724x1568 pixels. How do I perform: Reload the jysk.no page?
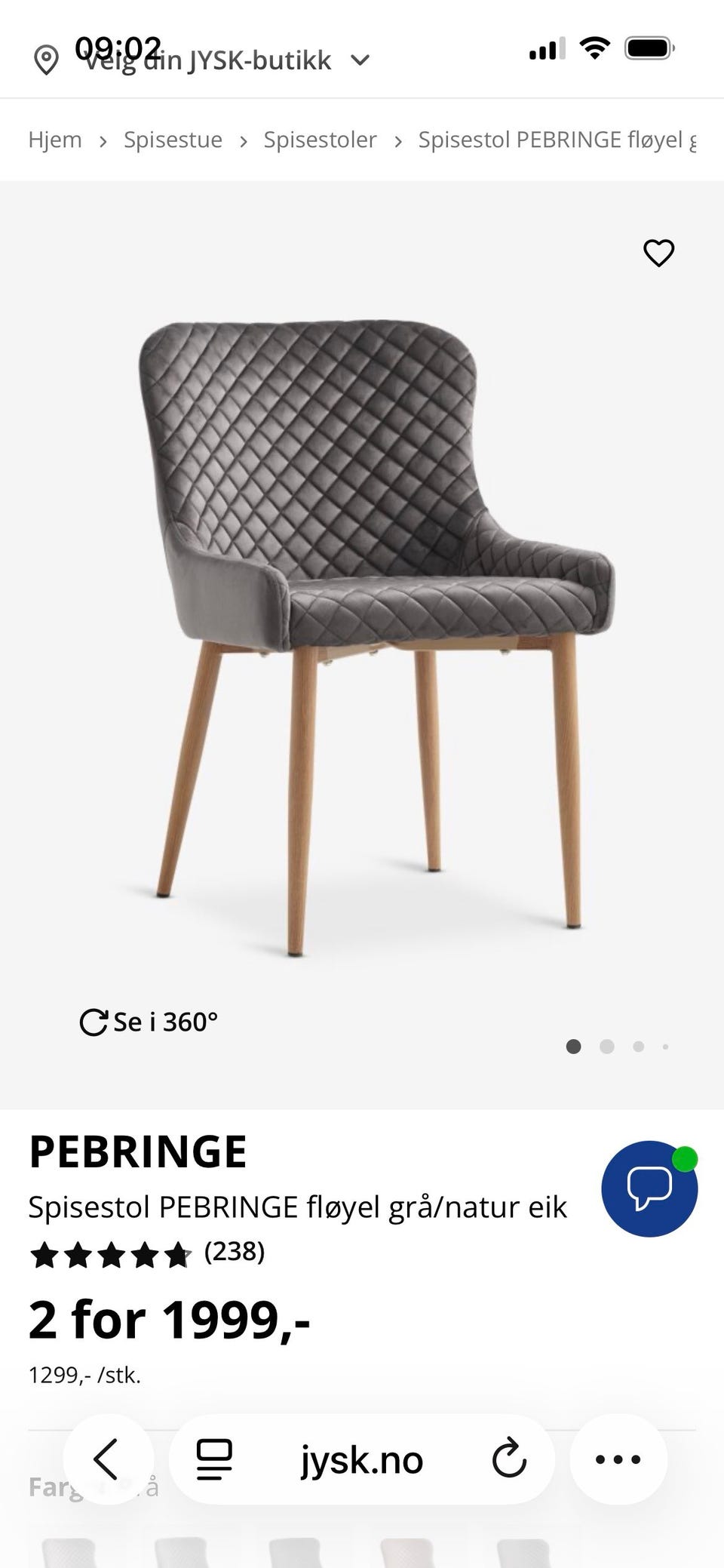509,1459
